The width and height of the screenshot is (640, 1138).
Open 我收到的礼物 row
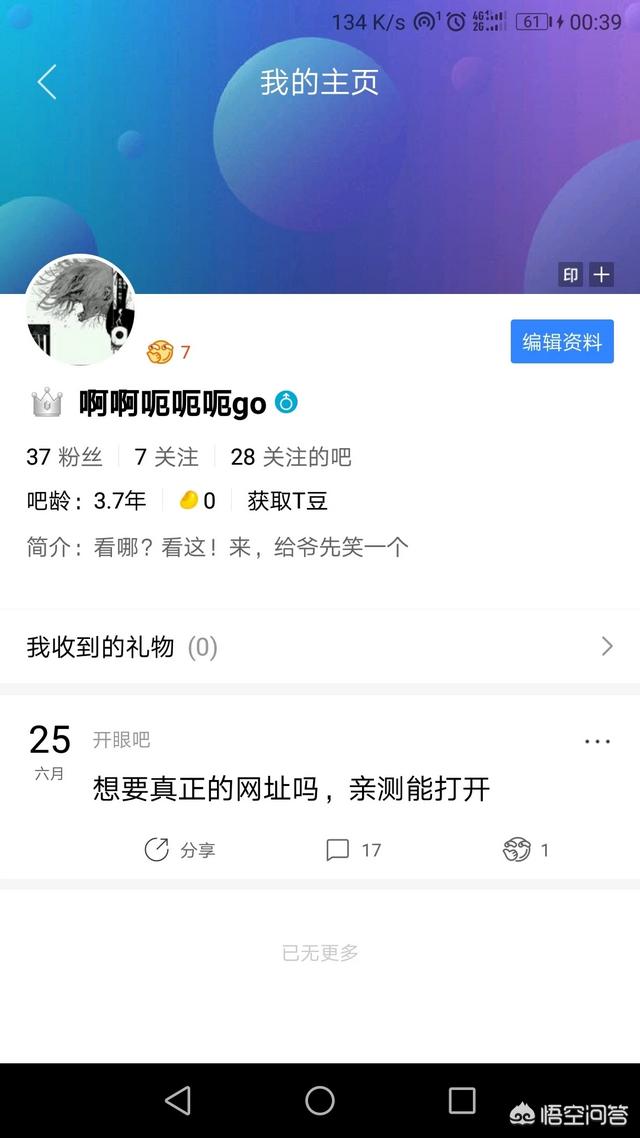[x=320, y=647]
